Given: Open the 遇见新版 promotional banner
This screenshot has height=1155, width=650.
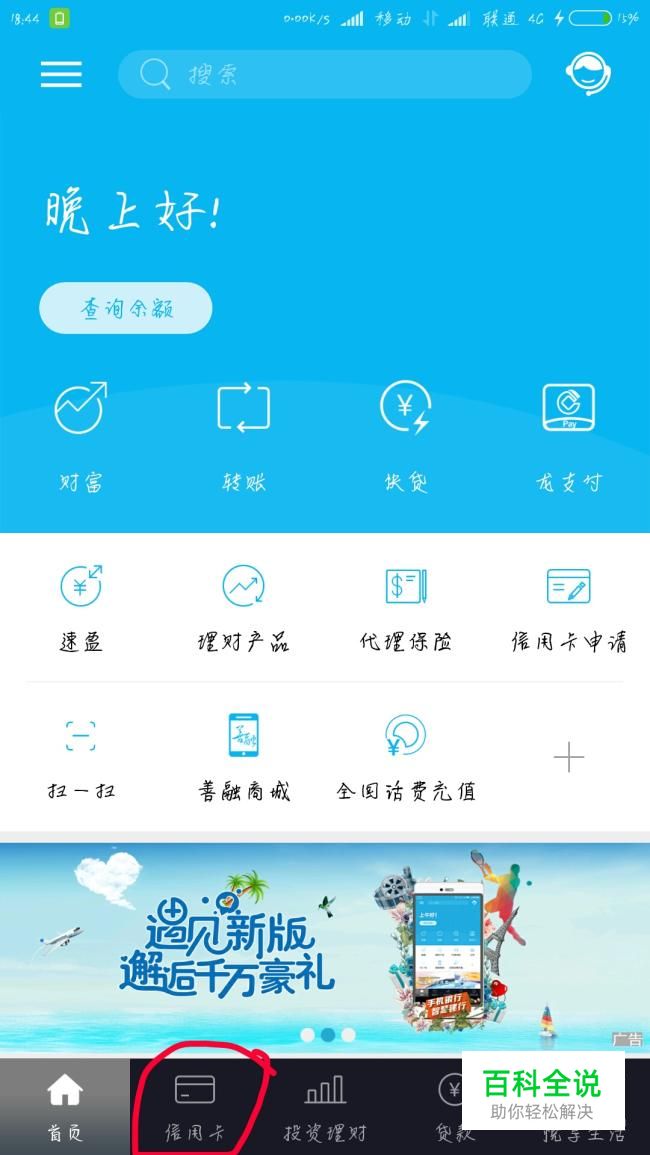Looking at the screenshot, I should pos(325,945).
